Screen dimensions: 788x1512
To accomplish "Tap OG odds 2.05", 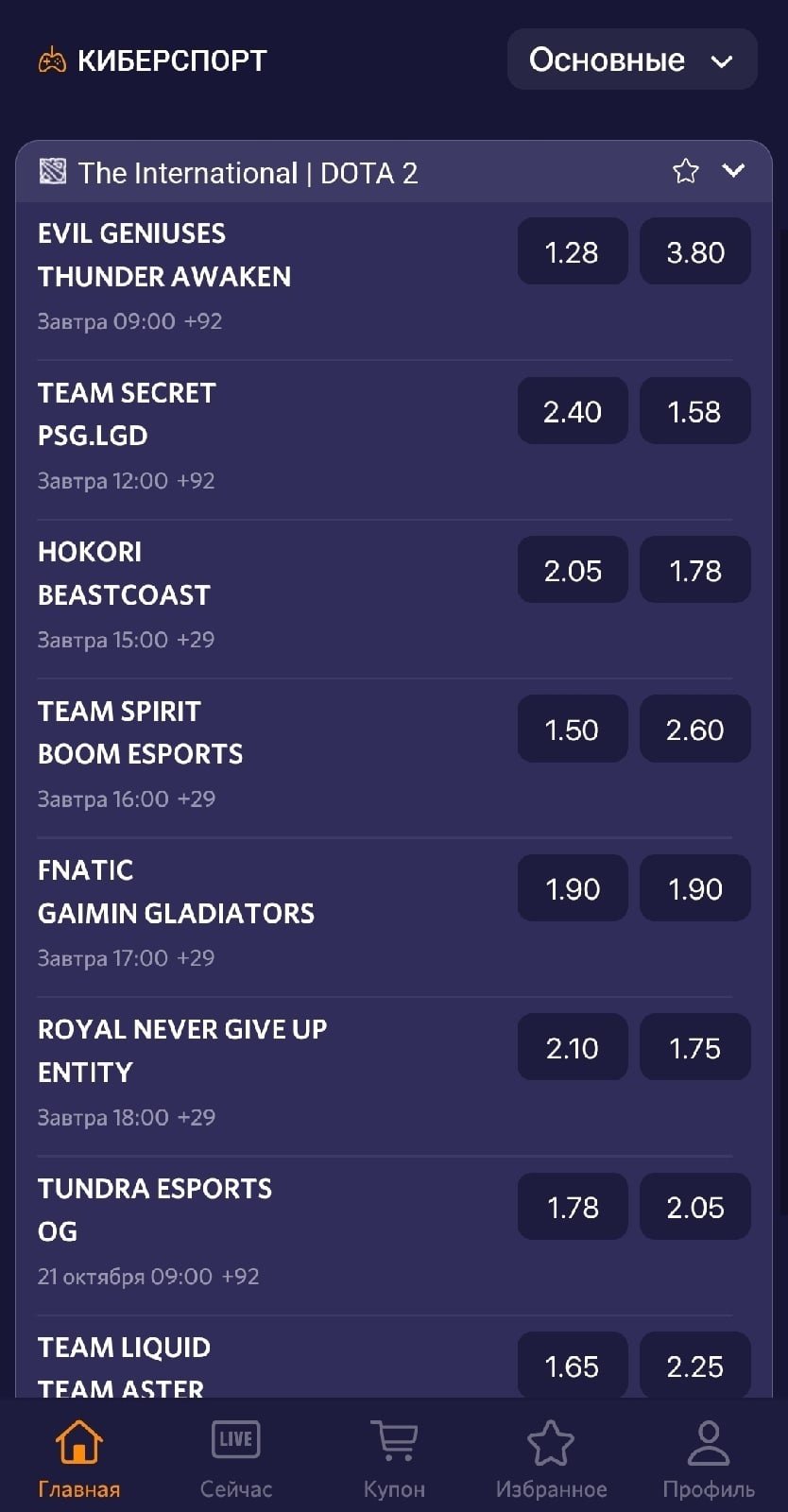I will pyautogui.click(x=694, y=1206).
